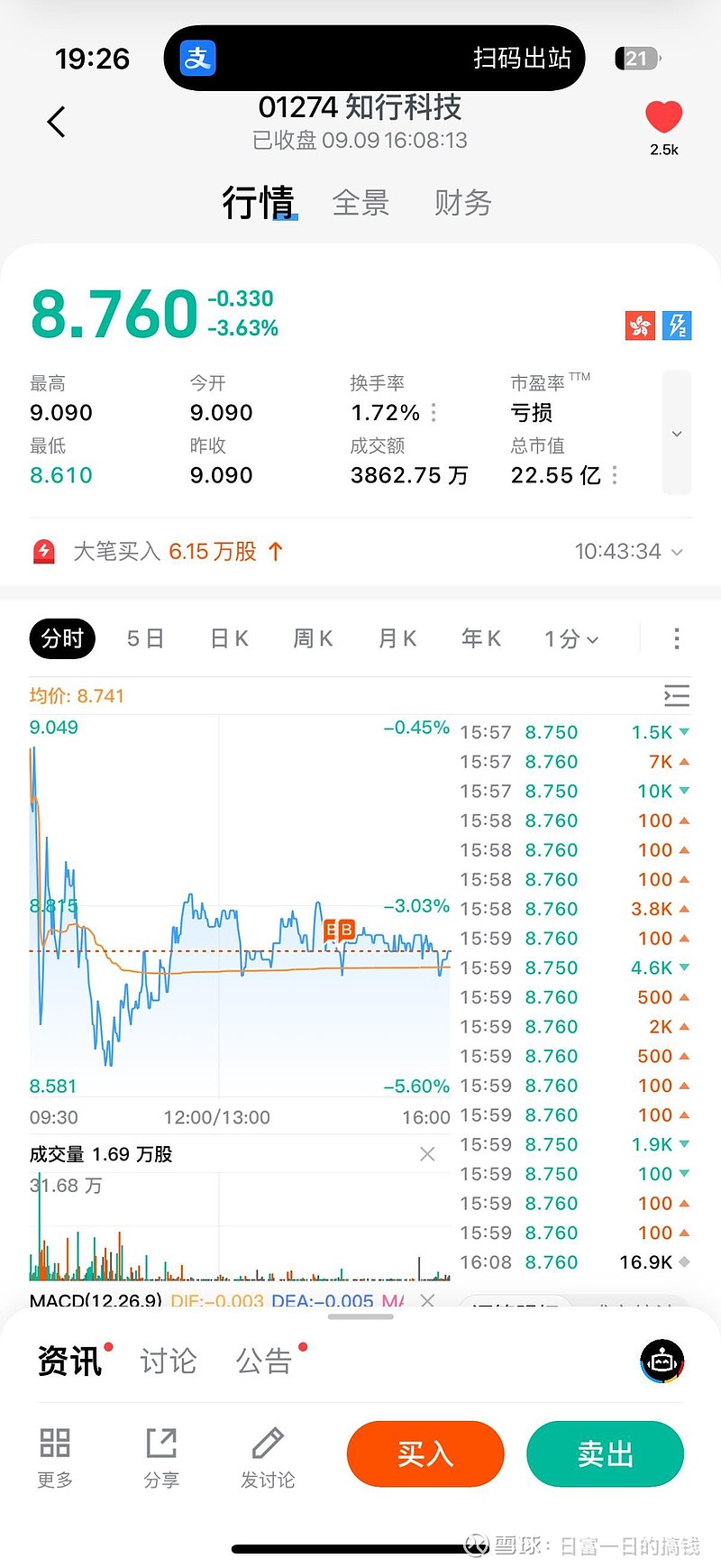Switch to the 财务 tab
Screen dimensions: 721x1568
pyautogui.click(x=462, y=203)
